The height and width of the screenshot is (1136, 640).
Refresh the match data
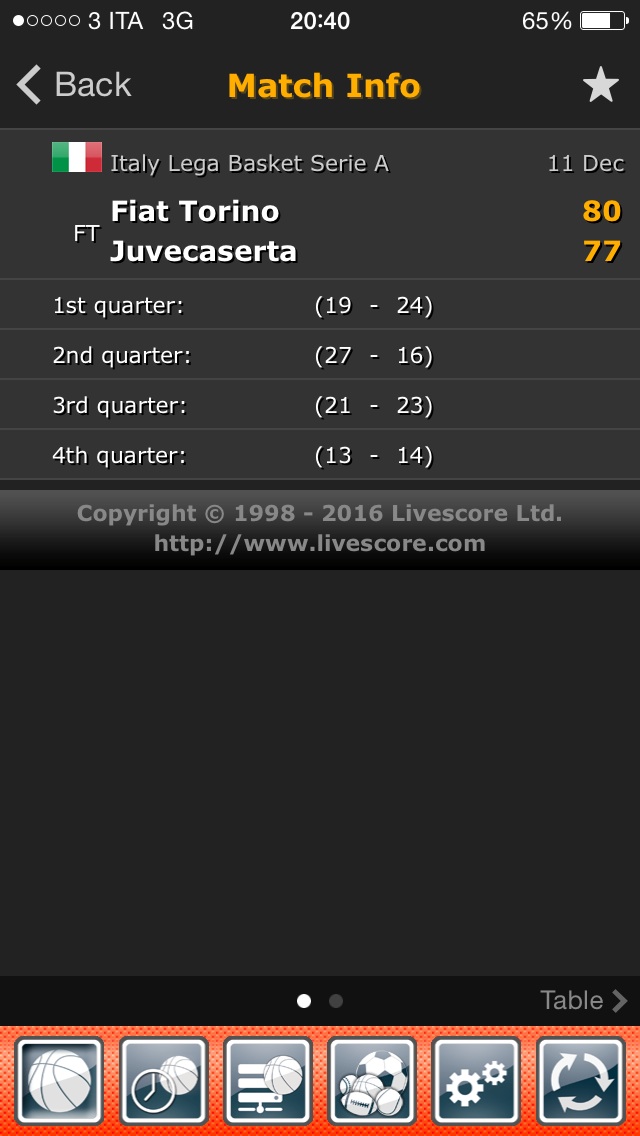click(581, 1080)
